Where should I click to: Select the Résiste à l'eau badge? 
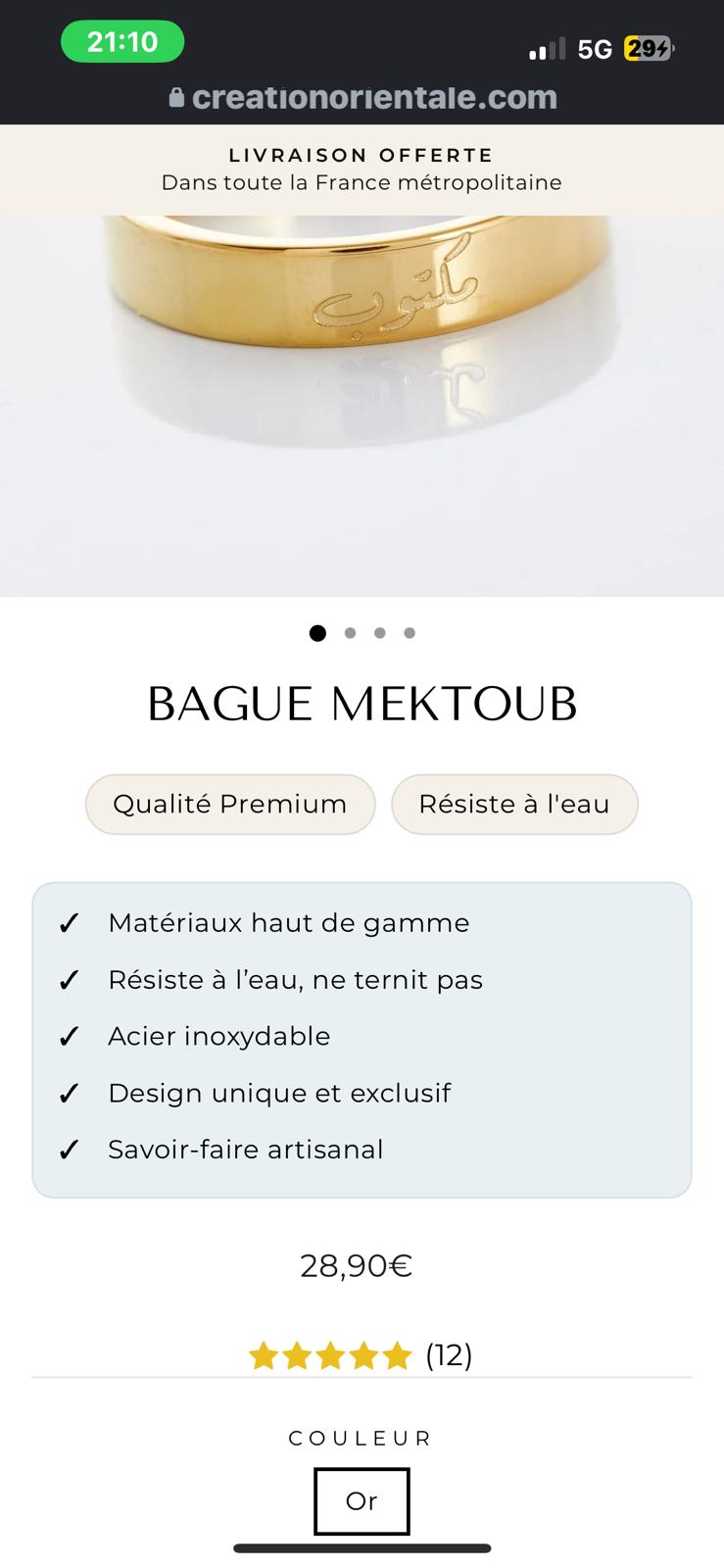(x=514, y=804)
